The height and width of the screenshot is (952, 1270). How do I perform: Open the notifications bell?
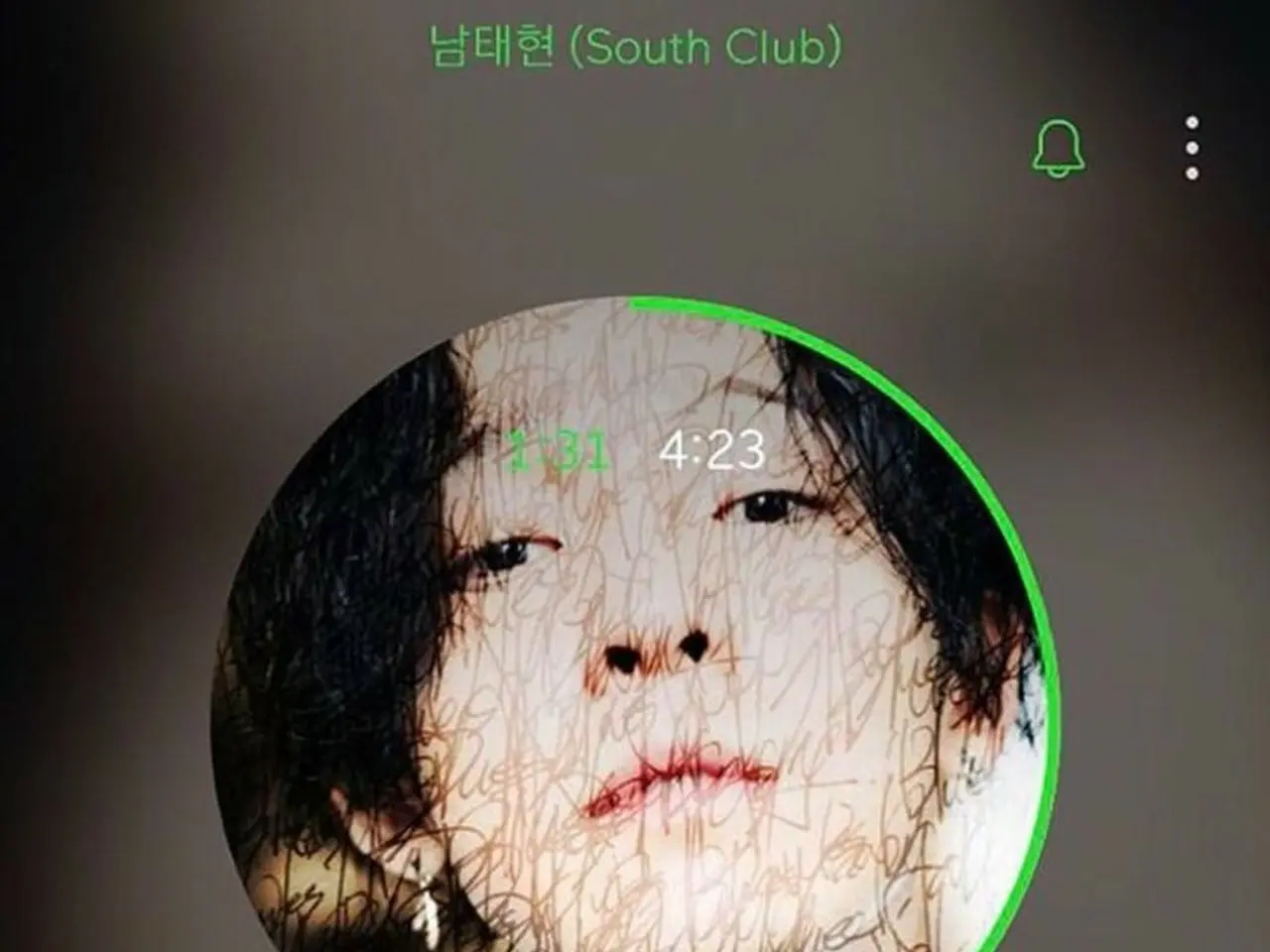(1059, 148)
